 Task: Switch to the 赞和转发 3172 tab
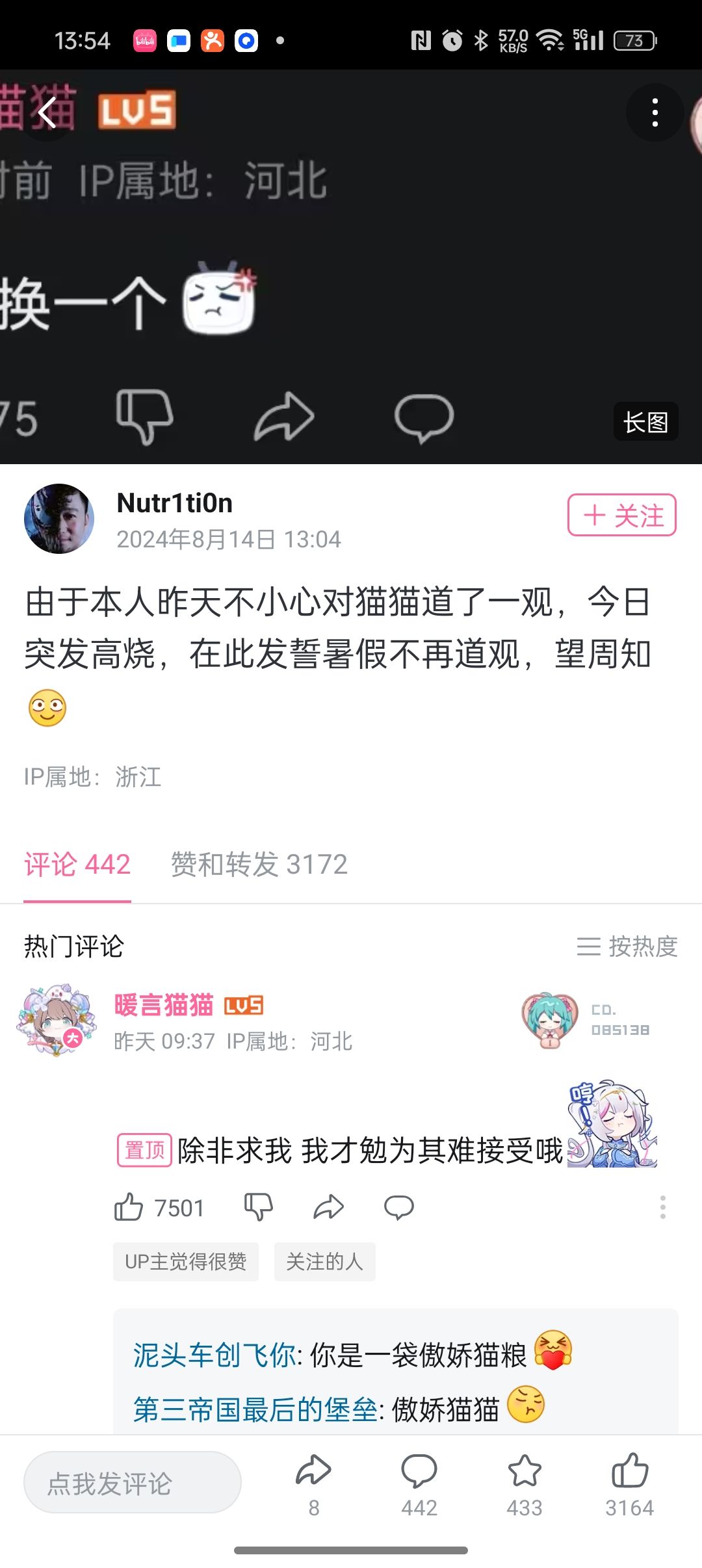(259, 865)
